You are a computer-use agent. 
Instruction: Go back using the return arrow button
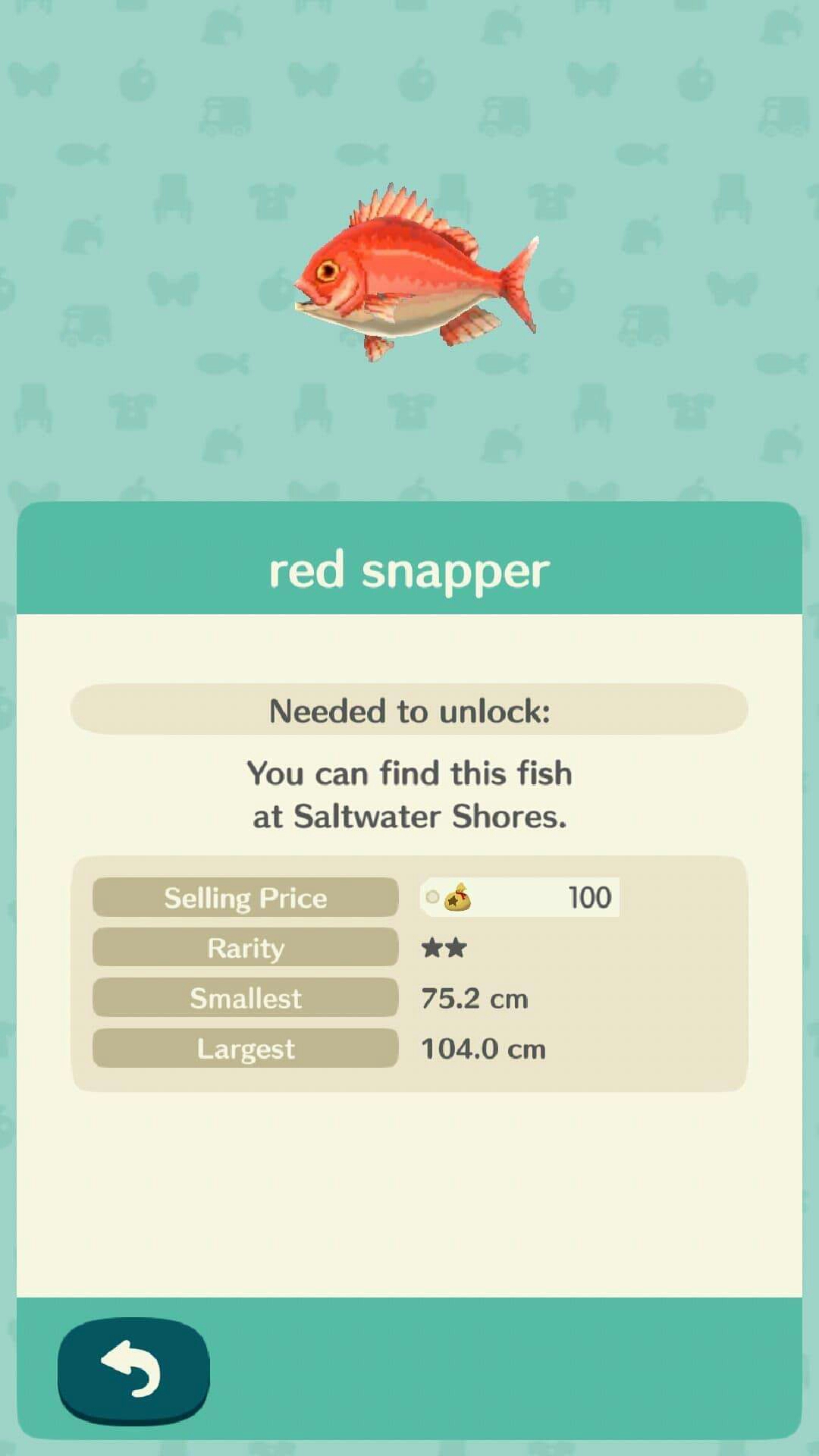point(133,1370)
